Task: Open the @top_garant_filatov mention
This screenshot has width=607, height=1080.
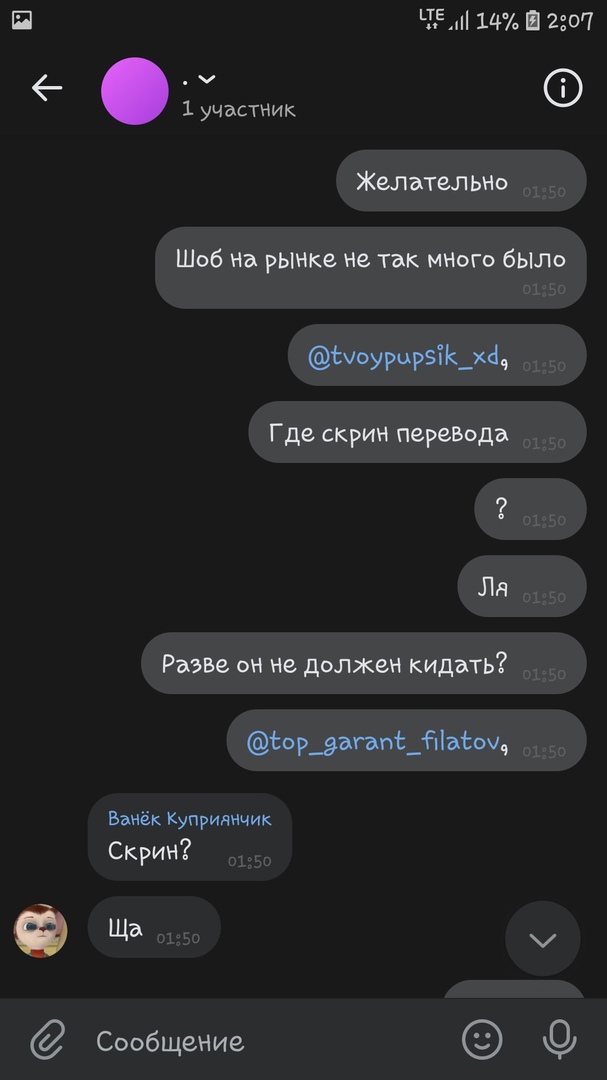Action: pyautogui.click(x=373, y=742)
